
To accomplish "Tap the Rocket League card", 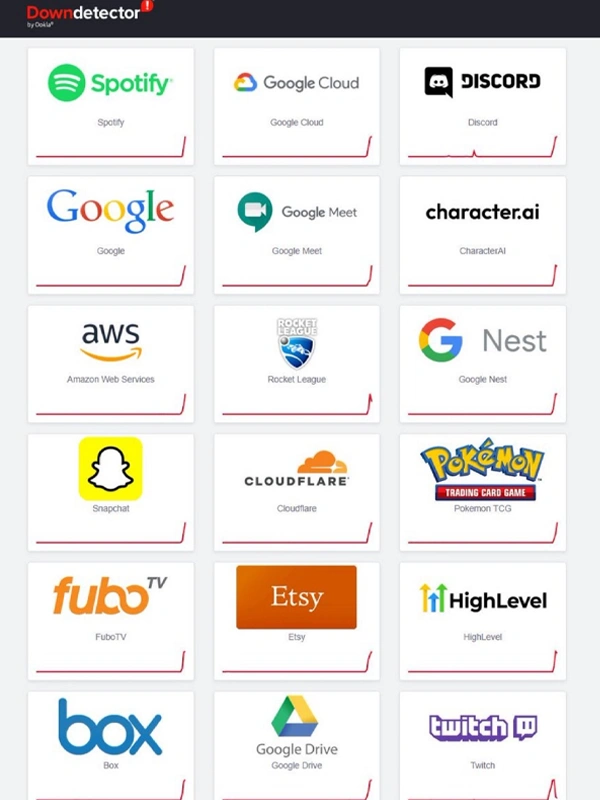I will click(297, 362).
